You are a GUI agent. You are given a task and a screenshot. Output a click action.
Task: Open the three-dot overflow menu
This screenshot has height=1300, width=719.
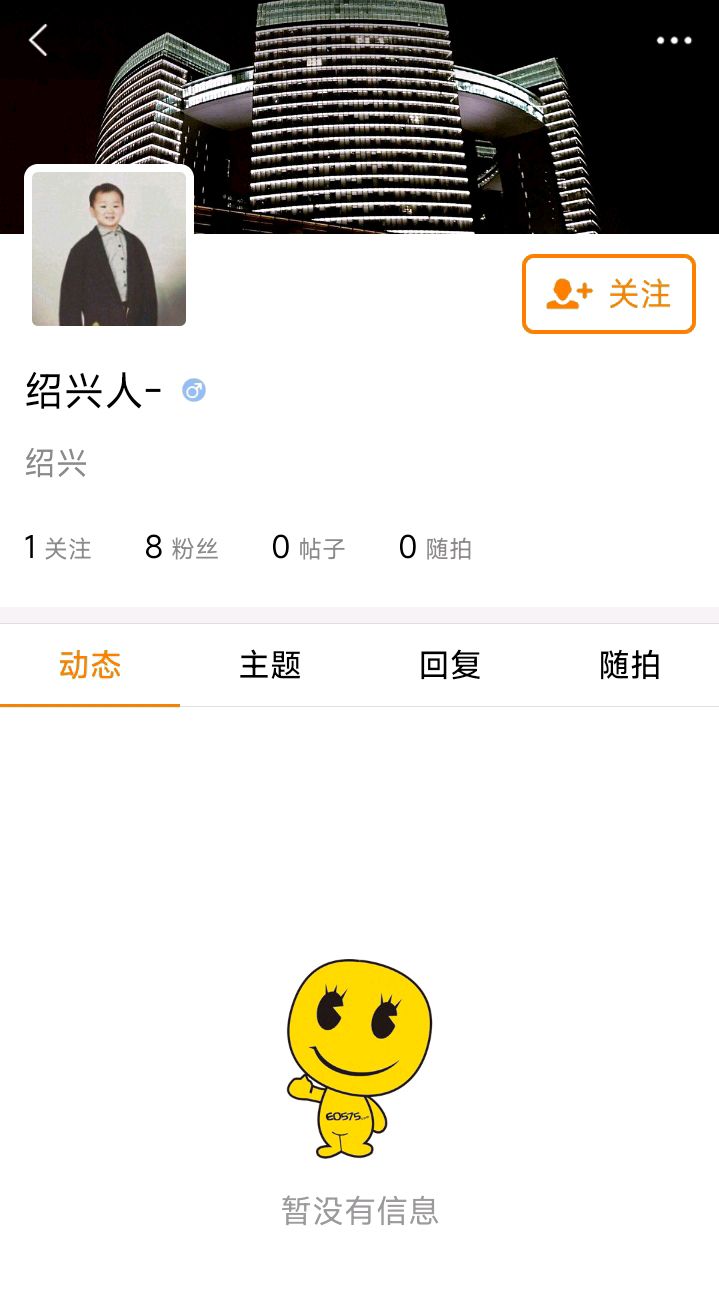674,41
